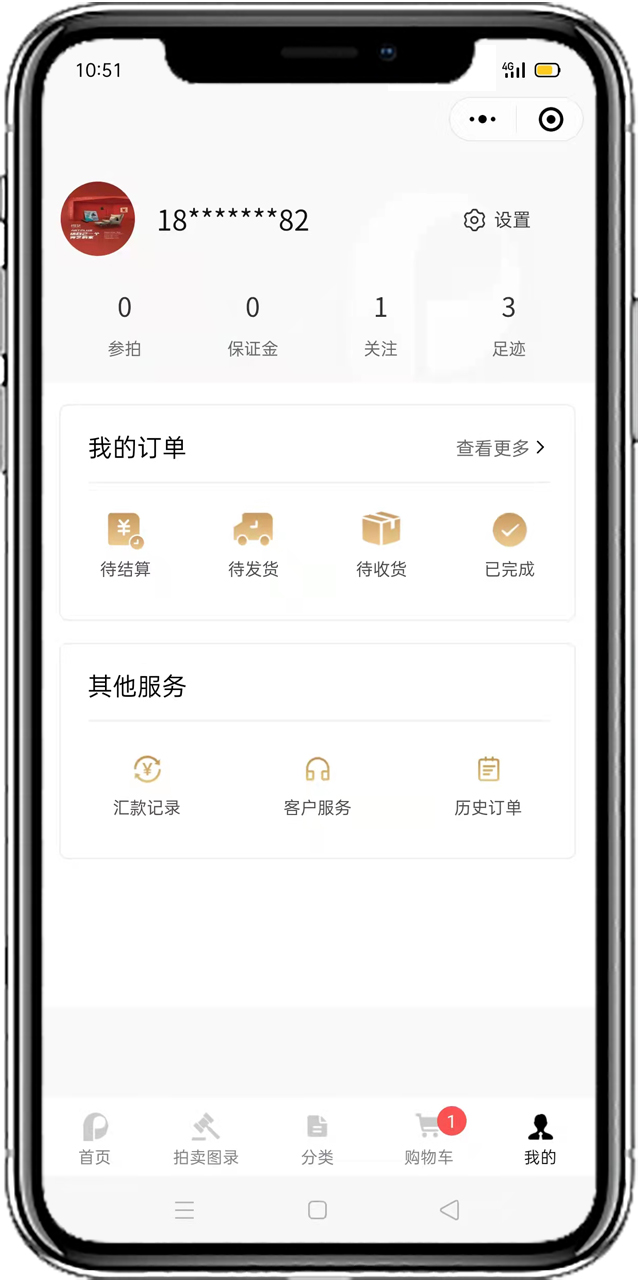Screen dimensions: 640x1282
Task: Go to the 分类 categories tab
Action: tap(317, 1140)
